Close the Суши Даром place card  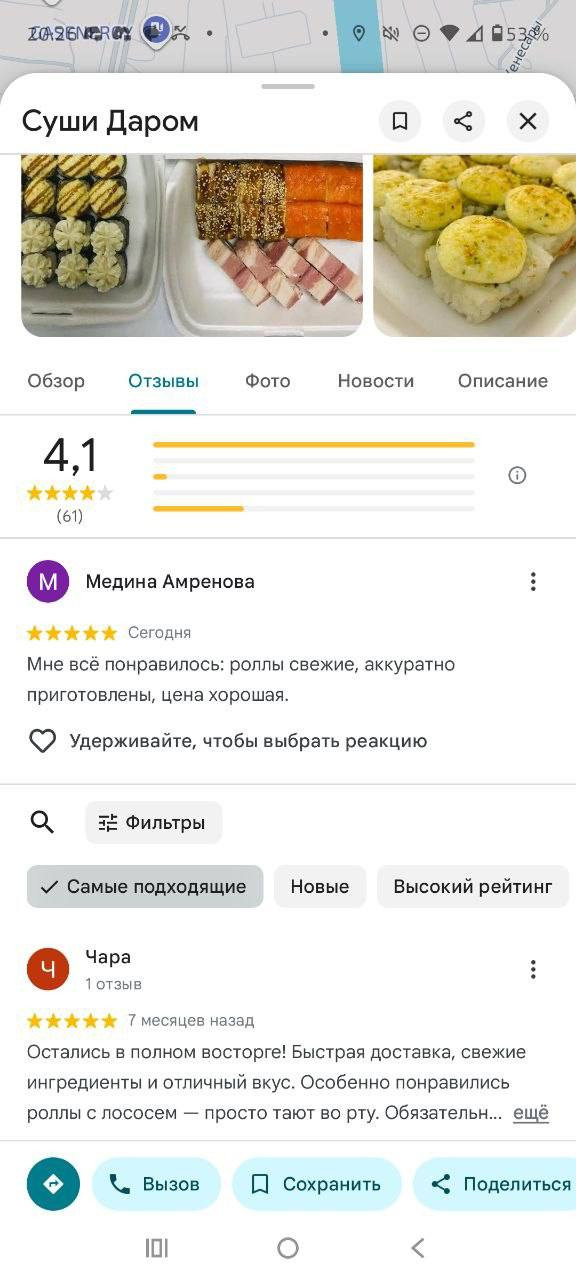(528, 122)
